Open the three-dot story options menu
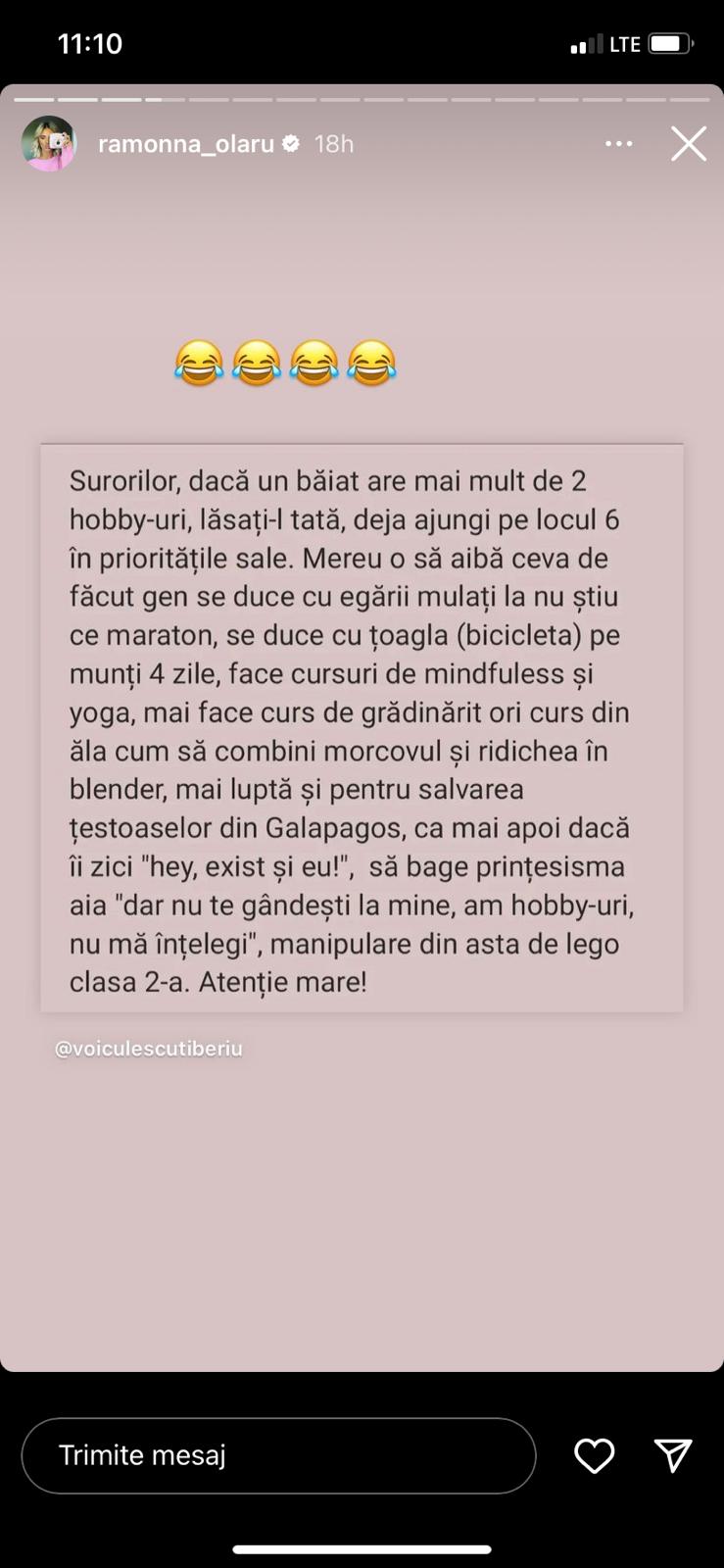The image size is (724, 1568). pyautogui.click(x=618, y=144)
